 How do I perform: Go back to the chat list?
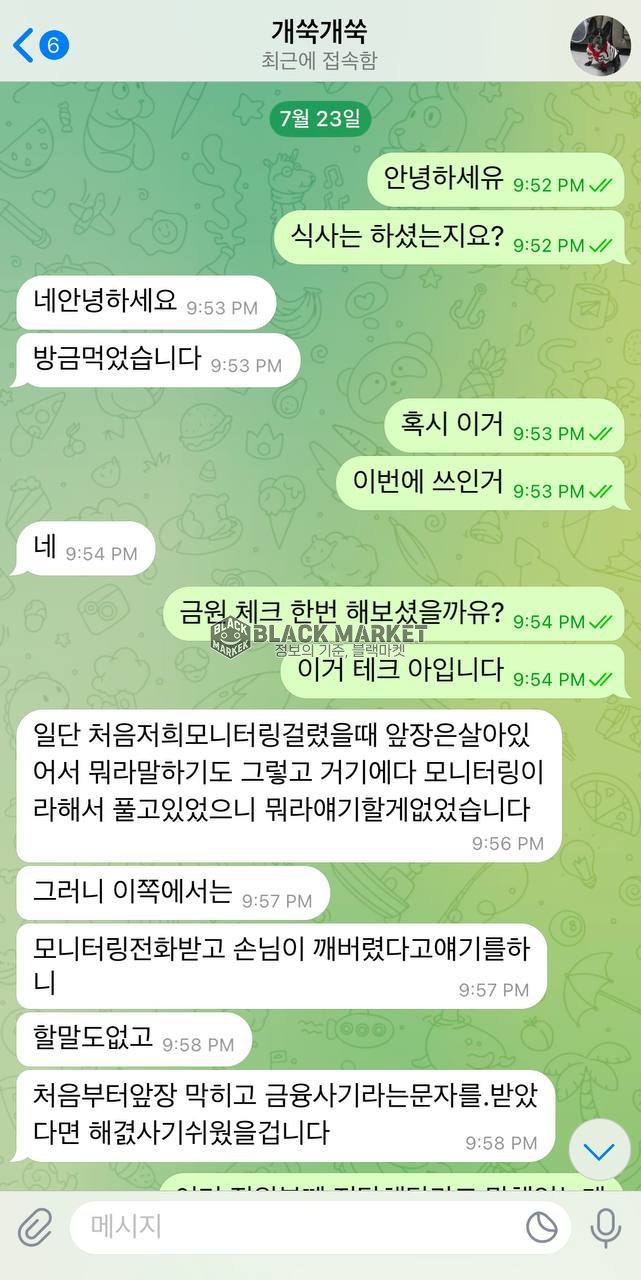[38, 45]
